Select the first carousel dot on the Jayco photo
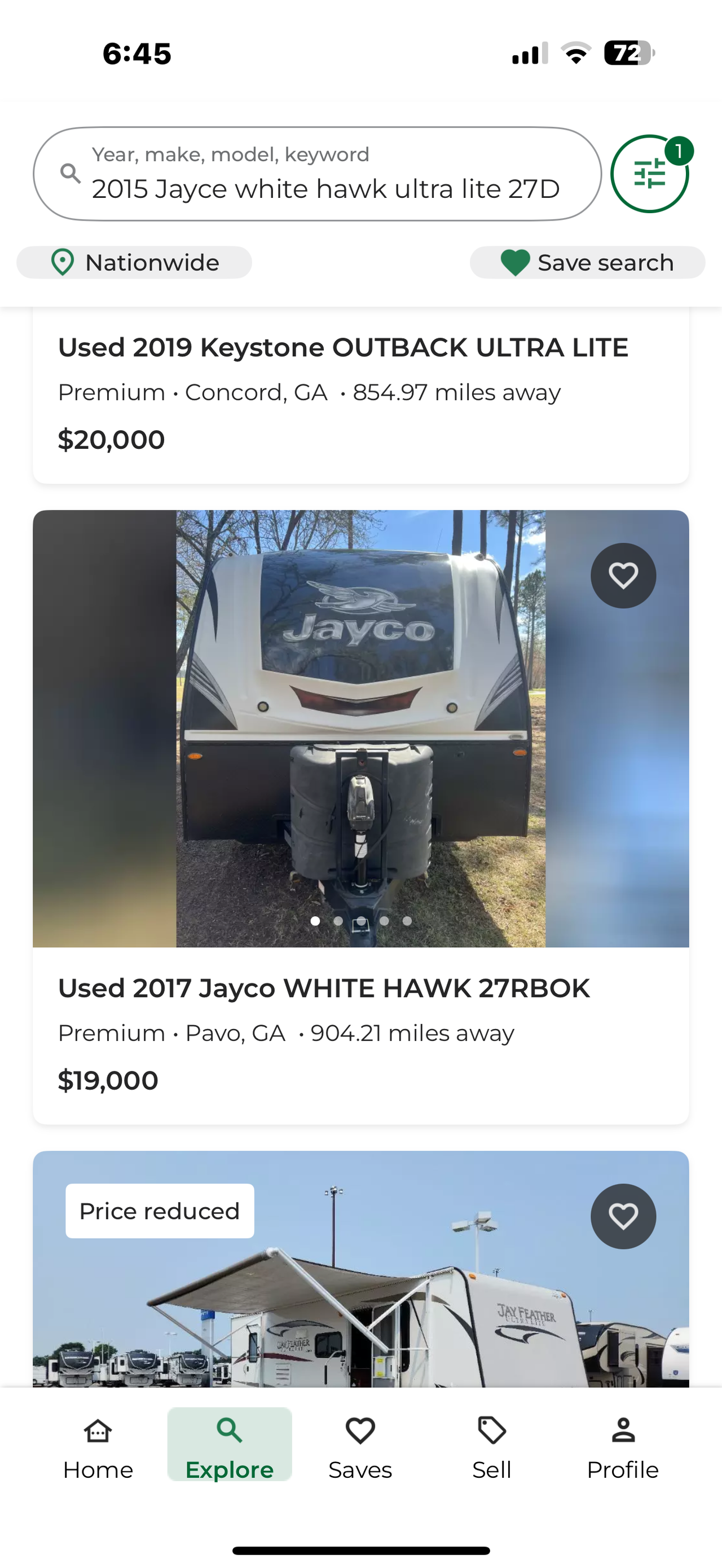This screenshot has height=1568, width=722. (x=315, y=921)
